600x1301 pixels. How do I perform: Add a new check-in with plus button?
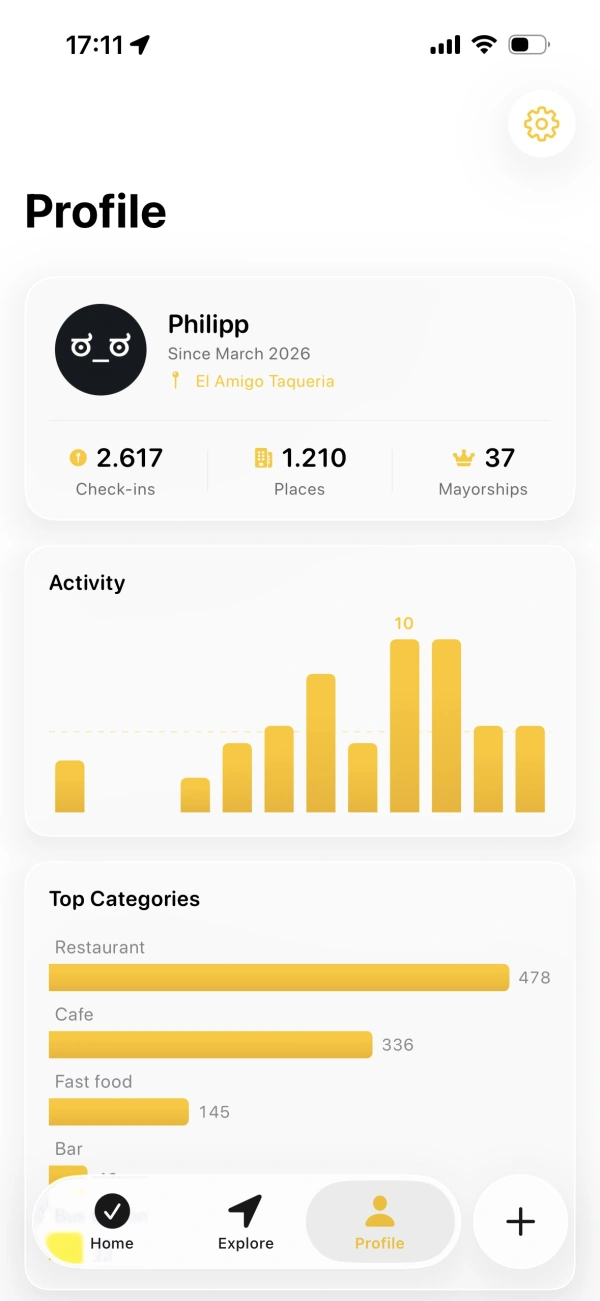pyautogui.click(x=520, y=1221)
